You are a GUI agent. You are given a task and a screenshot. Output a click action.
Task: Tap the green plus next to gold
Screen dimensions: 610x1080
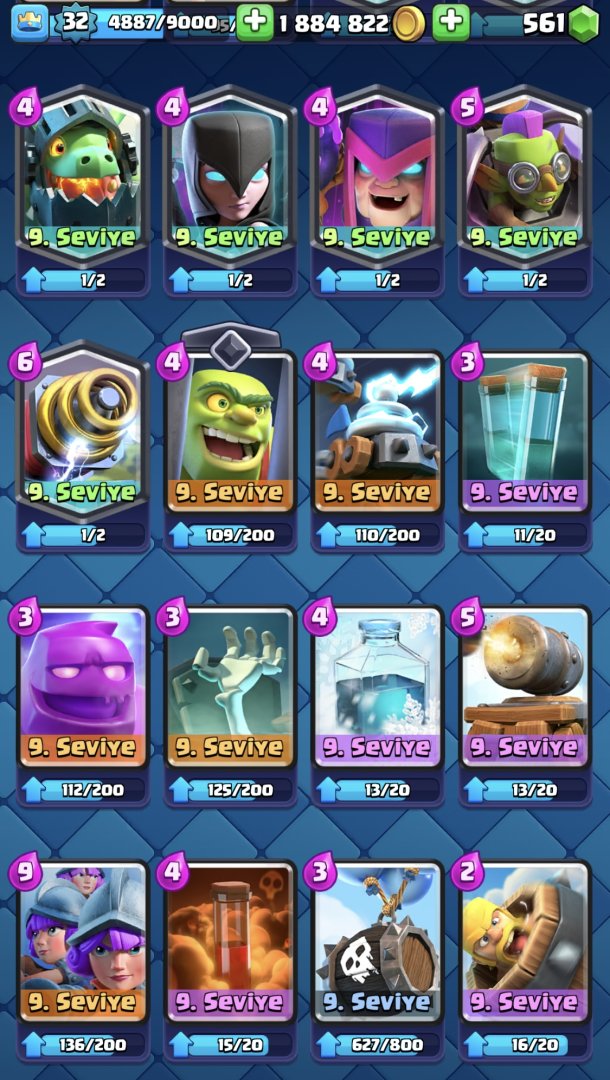click(451, 22)
